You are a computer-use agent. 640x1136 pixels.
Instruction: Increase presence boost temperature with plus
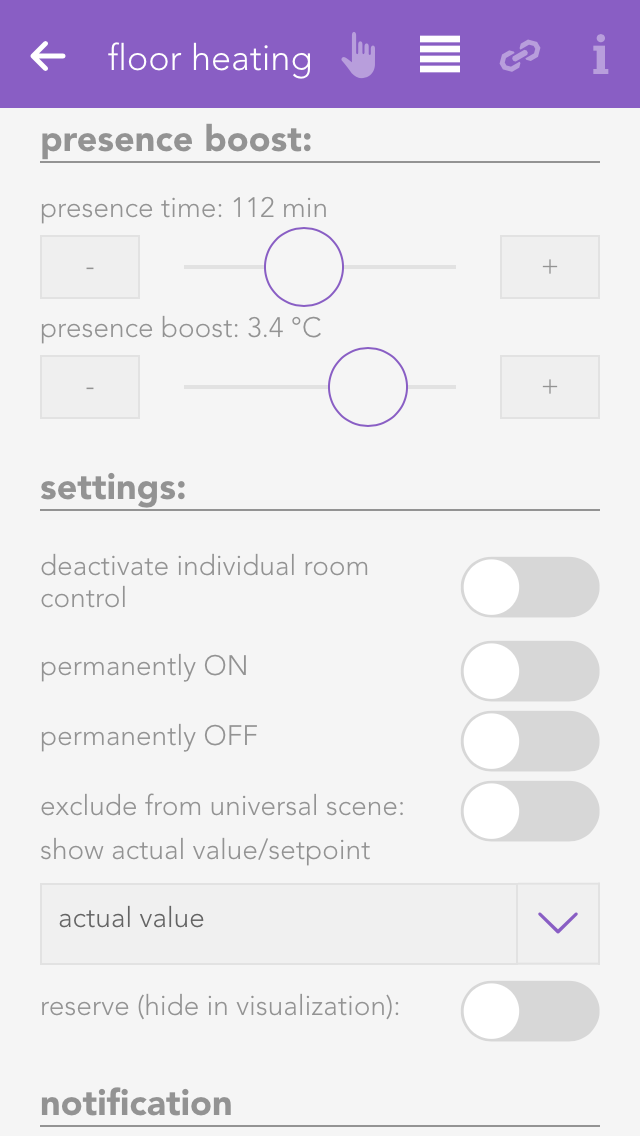(550, 387)
